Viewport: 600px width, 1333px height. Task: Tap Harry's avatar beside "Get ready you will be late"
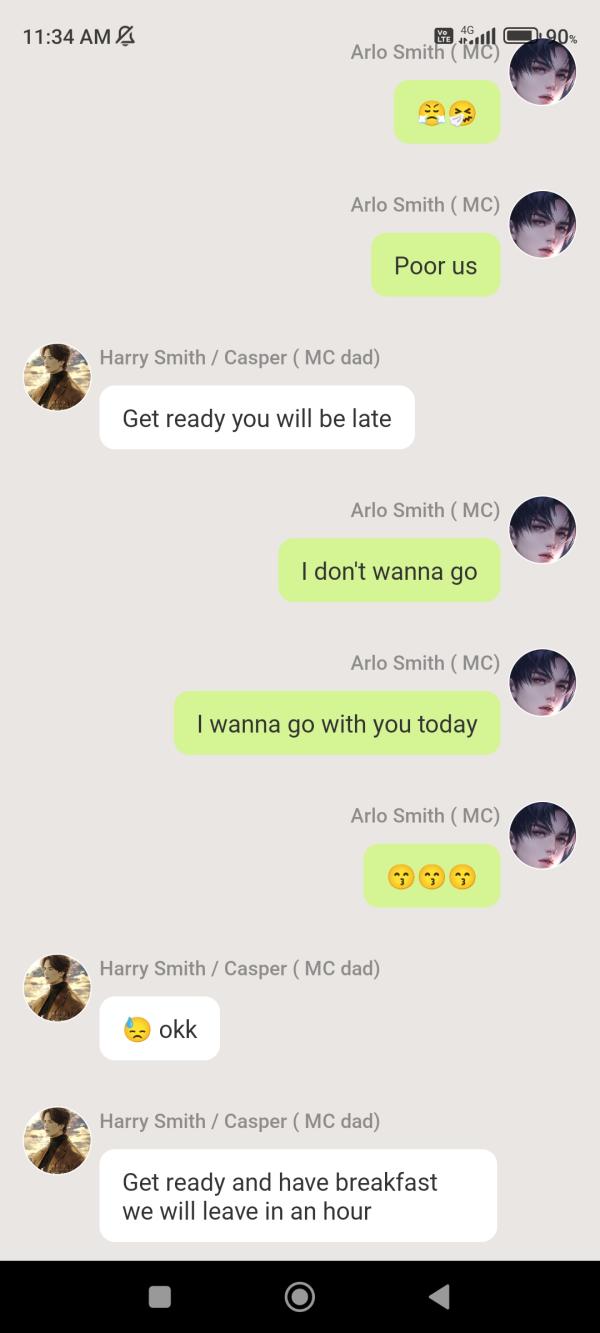tap(57, 377)
